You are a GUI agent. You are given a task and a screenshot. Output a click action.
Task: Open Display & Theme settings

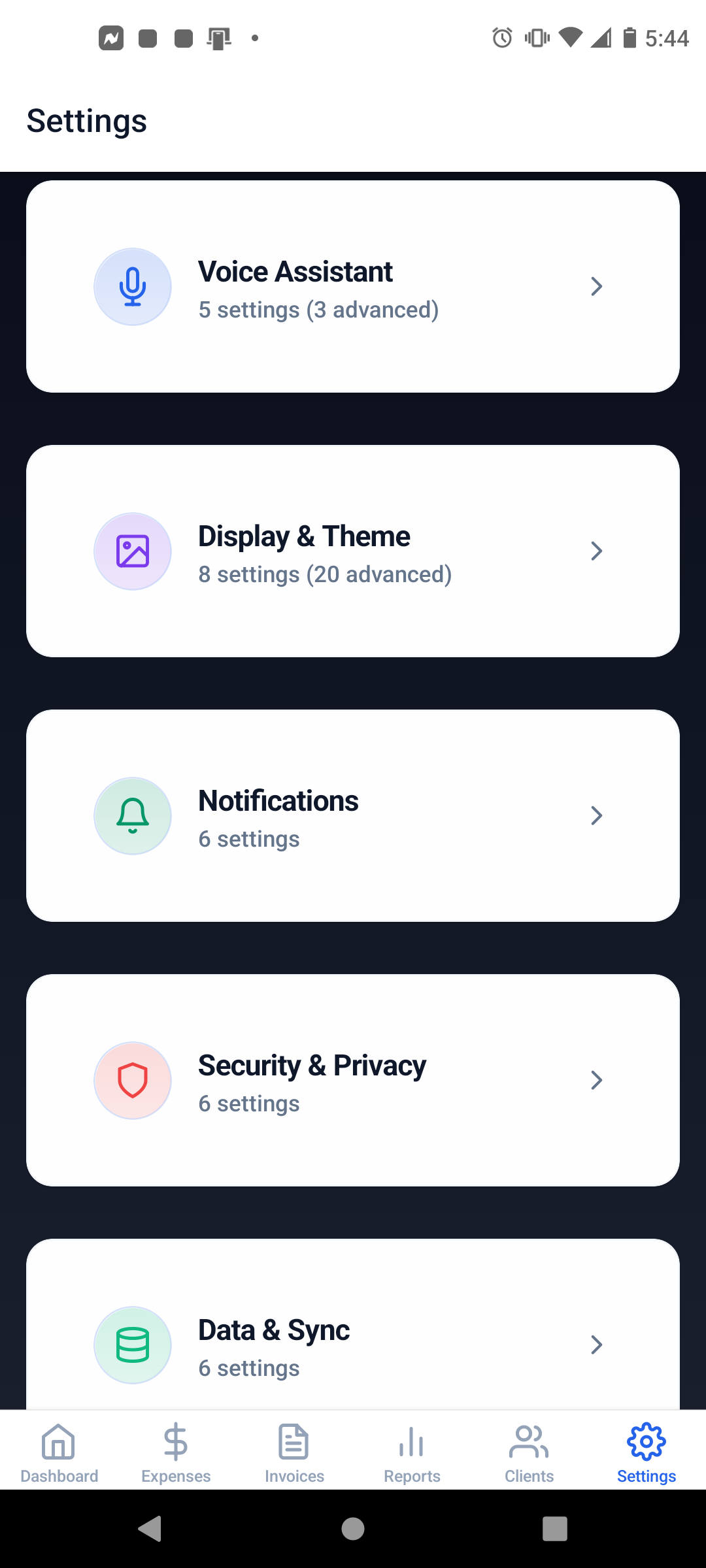click(x=353, y=551)
